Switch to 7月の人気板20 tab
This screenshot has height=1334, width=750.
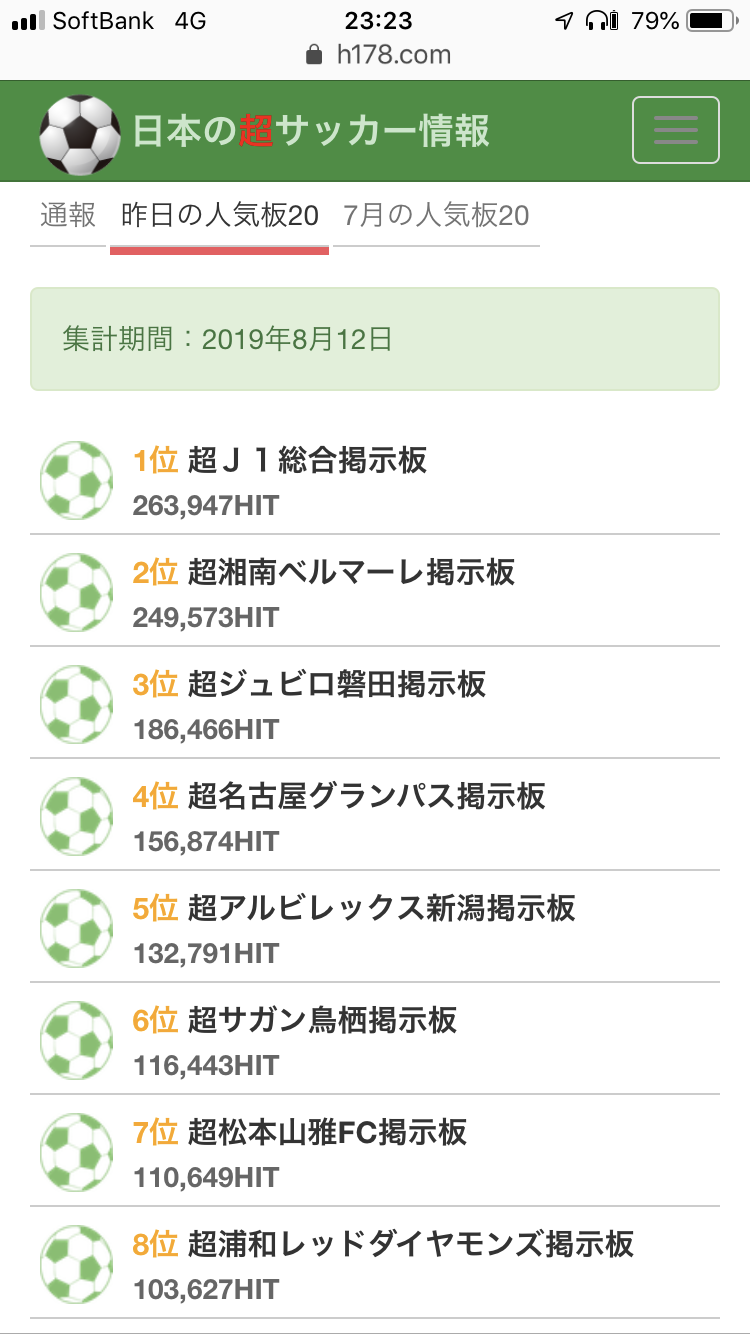(436, 215)
